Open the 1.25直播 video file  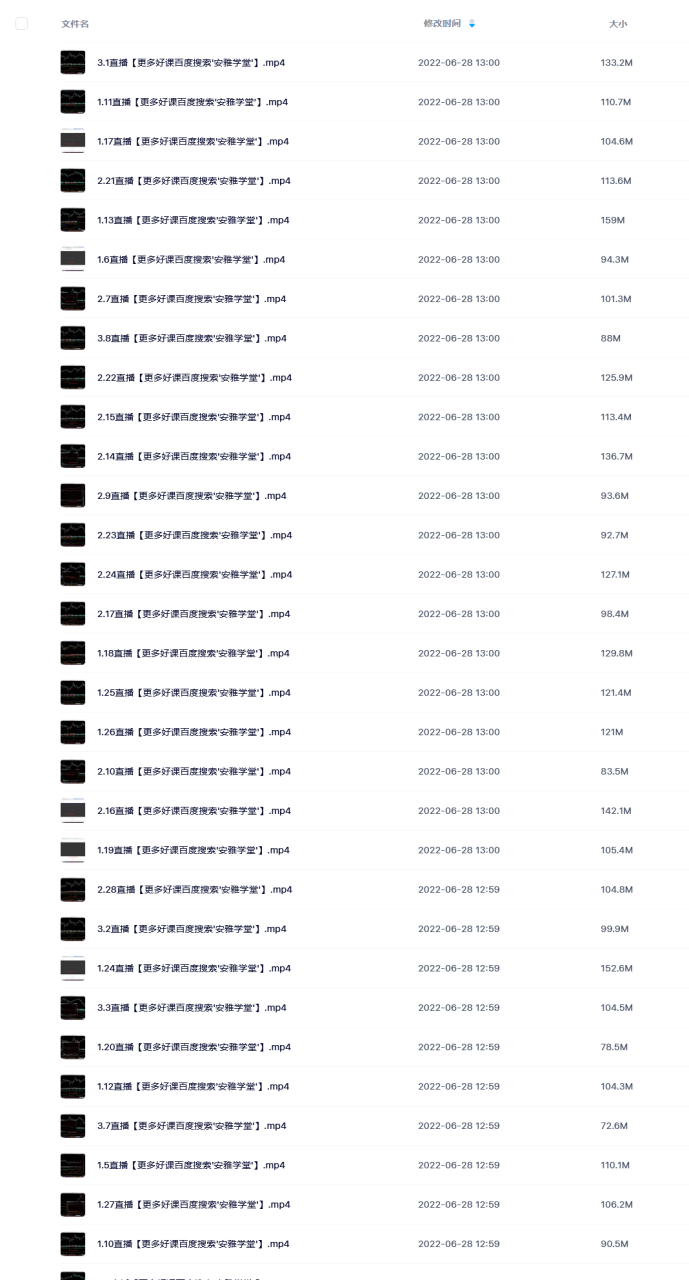pyautogui.click(x=193, y=693)
